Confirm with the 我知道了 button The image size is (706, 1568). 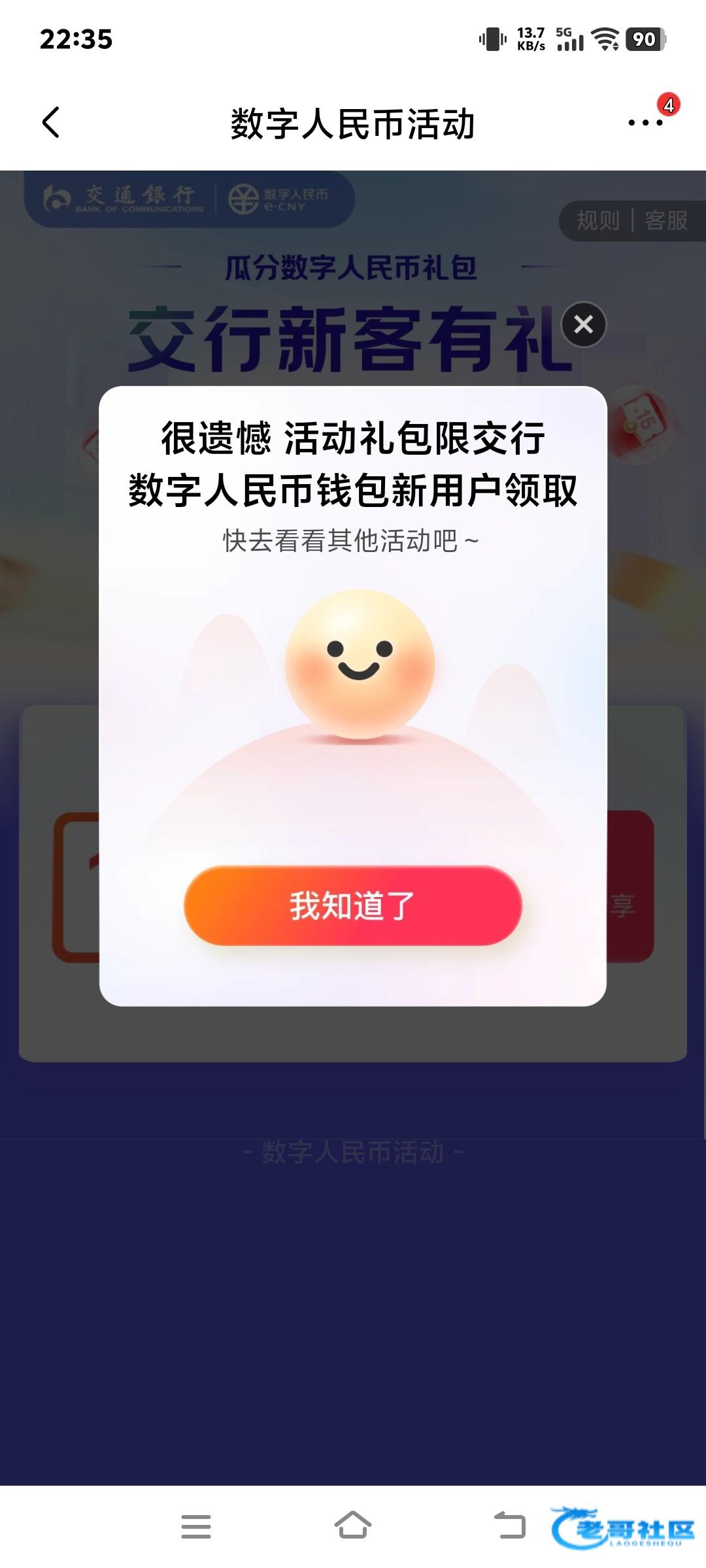point(353,906)
